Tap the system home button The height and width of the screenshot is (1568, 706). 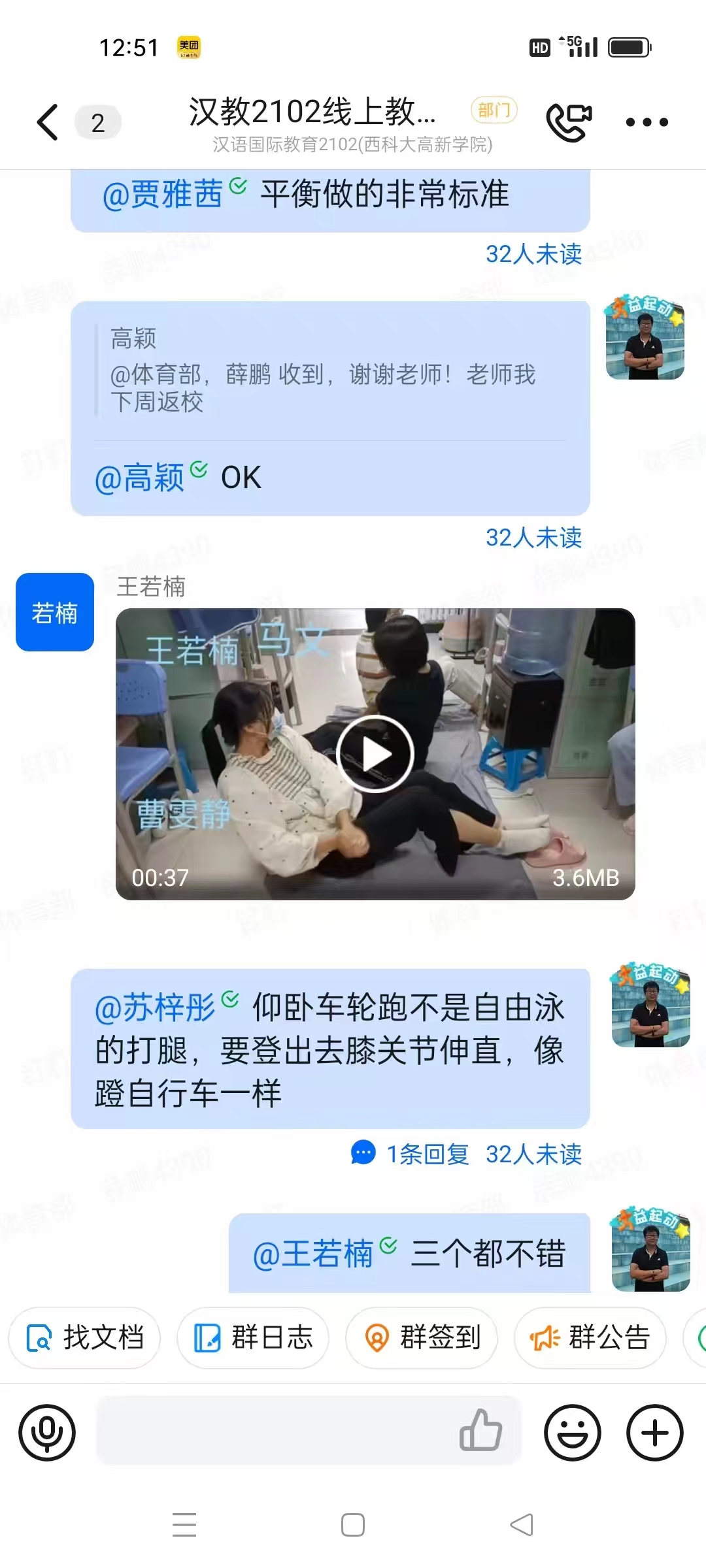[x=353, y=1525]
